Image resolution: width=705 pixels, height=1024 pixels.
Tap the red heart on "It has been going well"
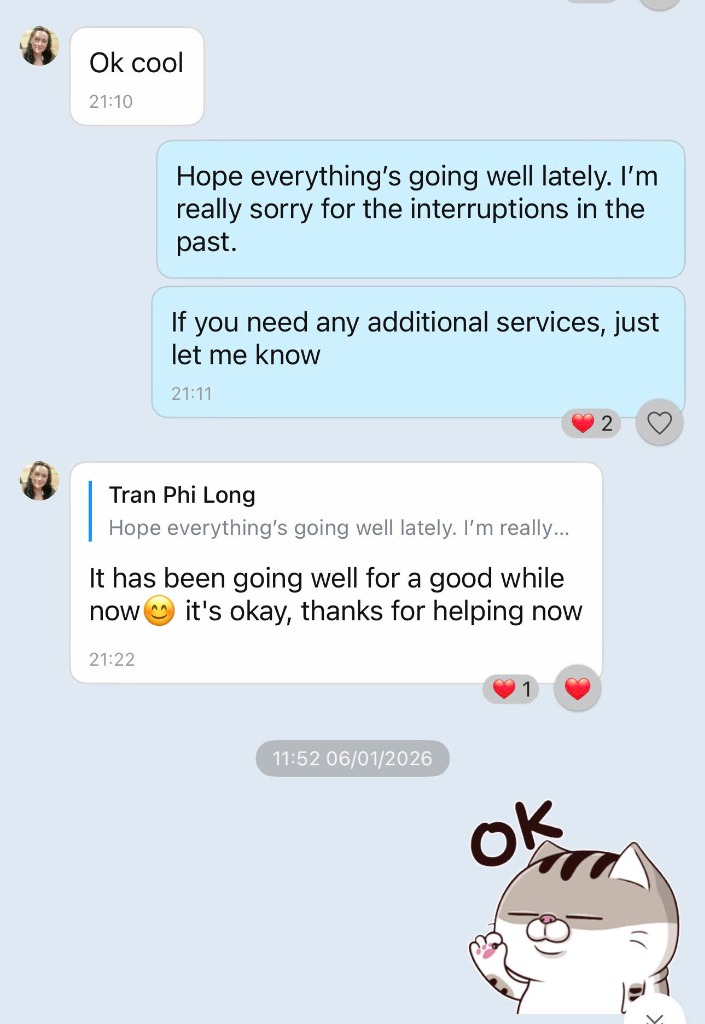pos(578,688)
